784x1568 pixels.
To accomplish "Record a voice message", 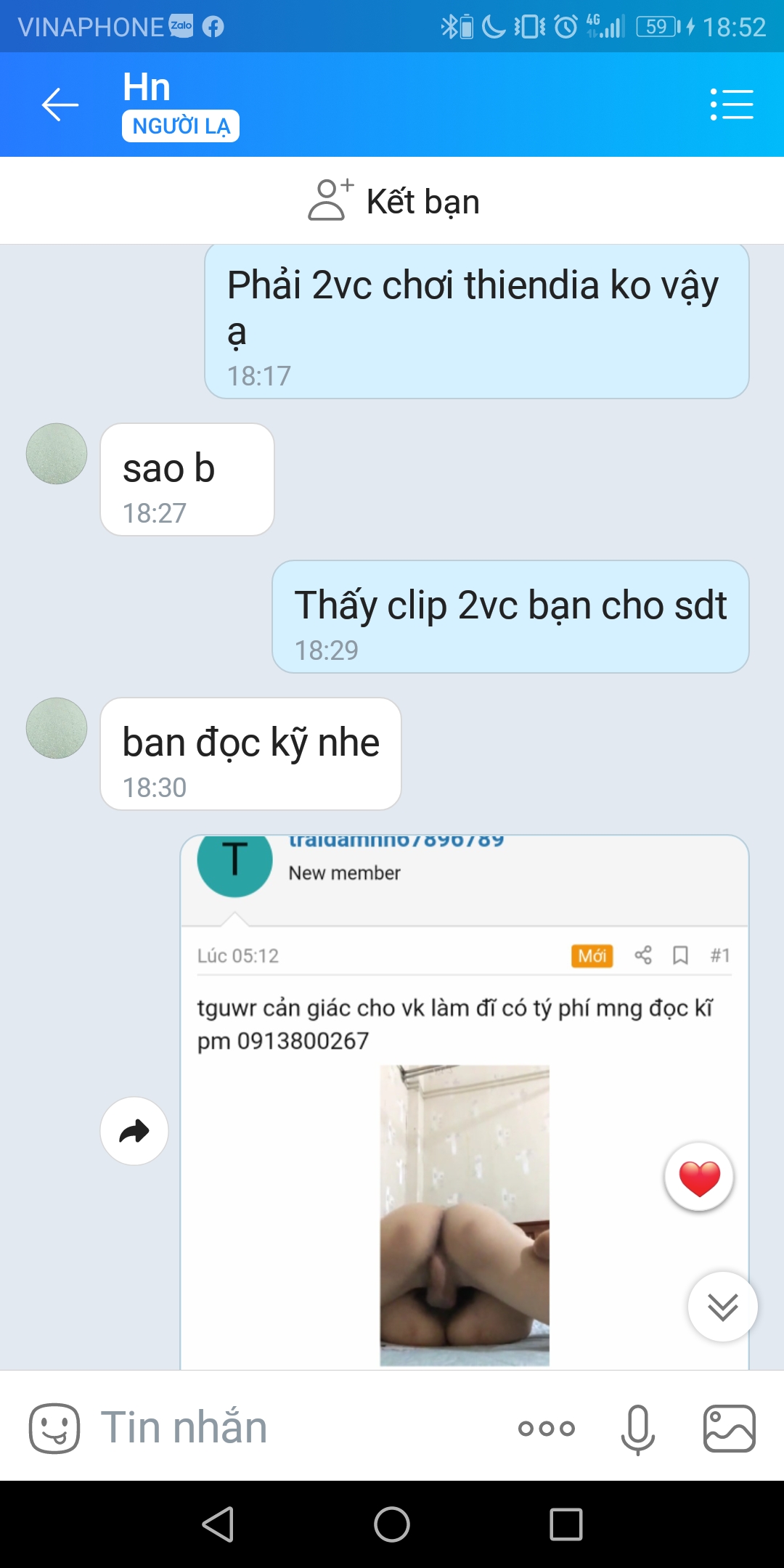I will 638,1429.
